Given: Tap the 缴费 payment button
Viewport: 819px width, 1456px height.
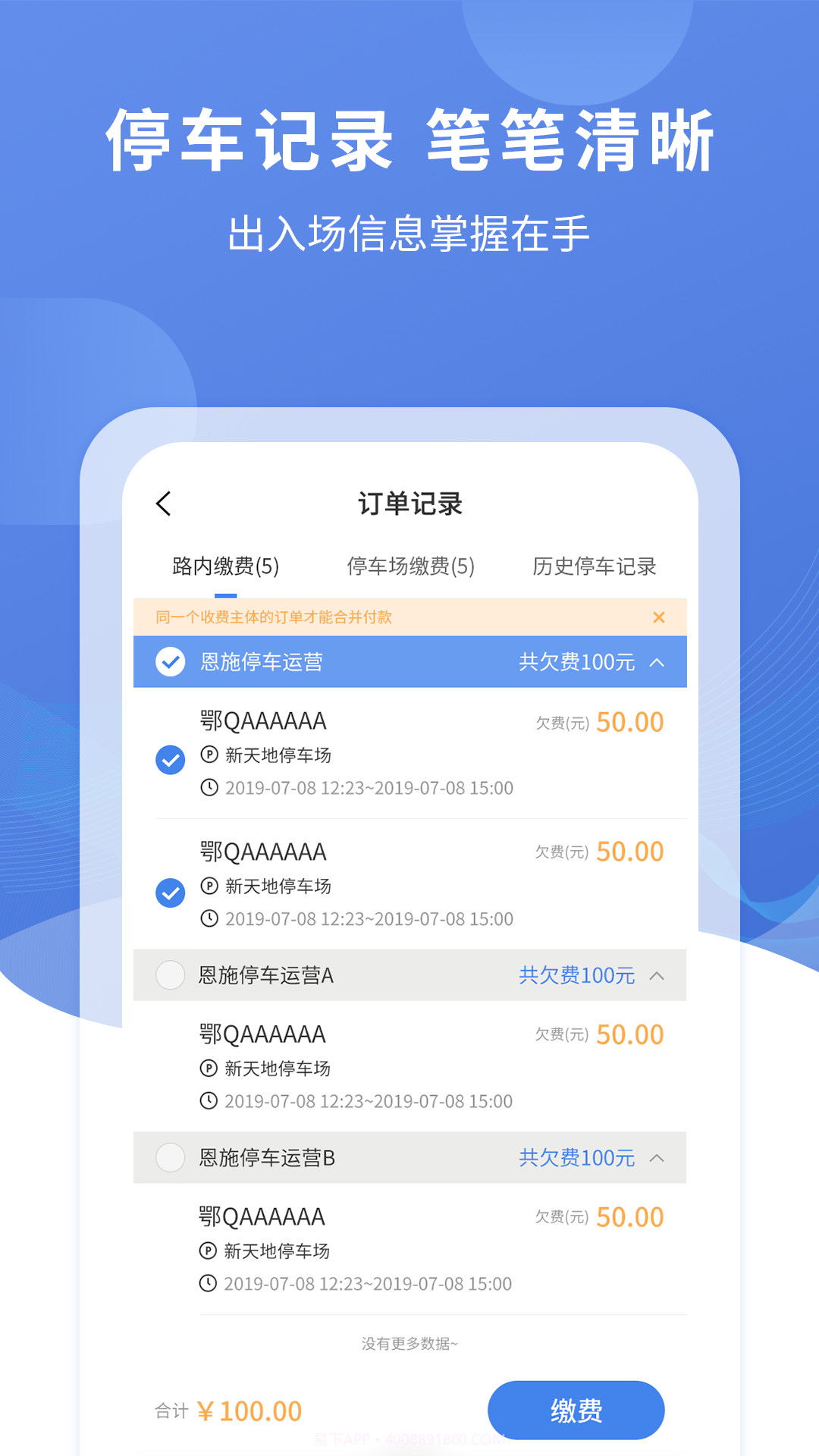Looking at the screenshot, I should [x=578, y=1410].
